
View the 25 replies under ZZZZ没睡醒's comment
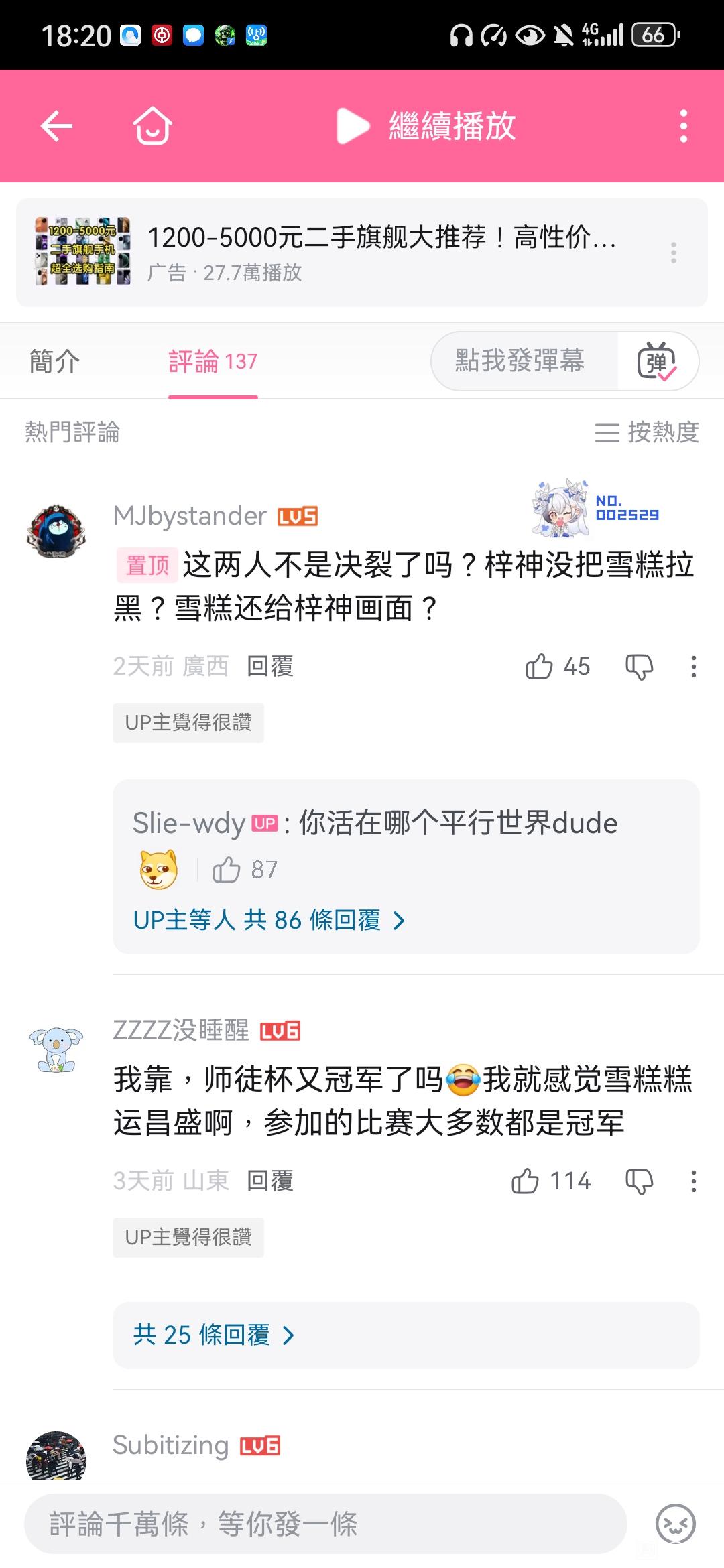pos(213,1334)
